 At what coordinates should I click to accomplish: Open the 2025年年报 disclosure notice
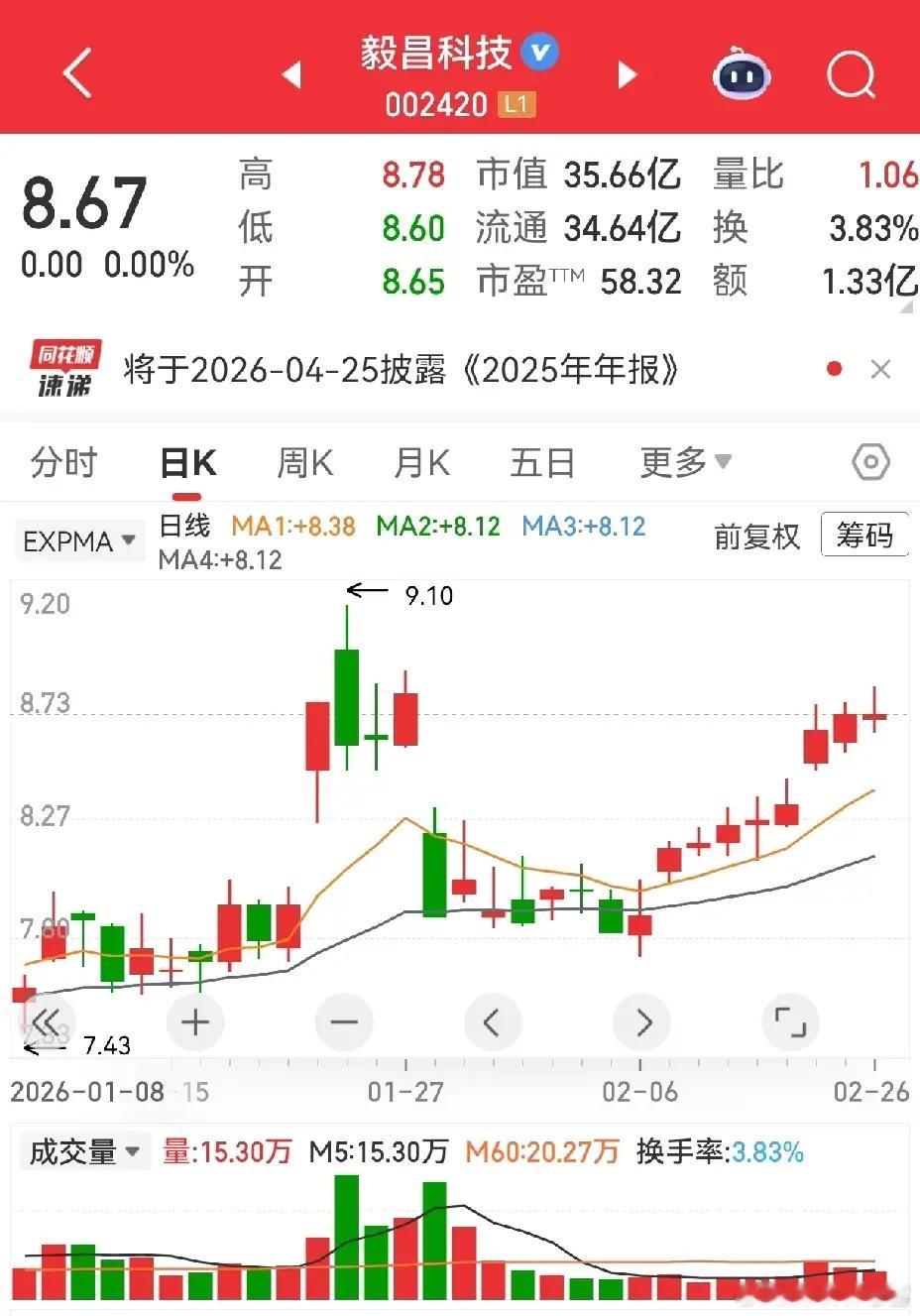pos(402,370)
